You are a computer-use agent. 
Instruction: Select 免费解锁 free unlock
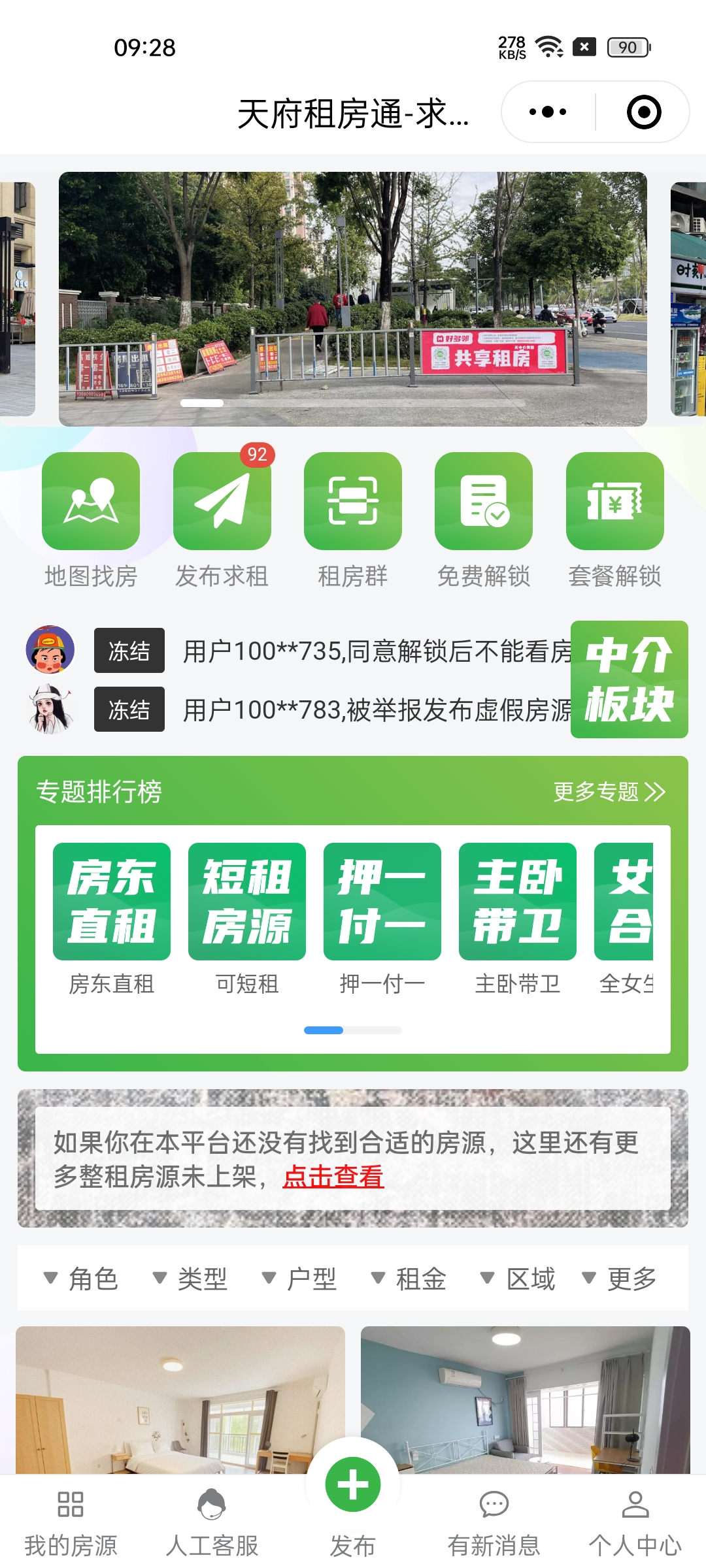tap(484, 521)
